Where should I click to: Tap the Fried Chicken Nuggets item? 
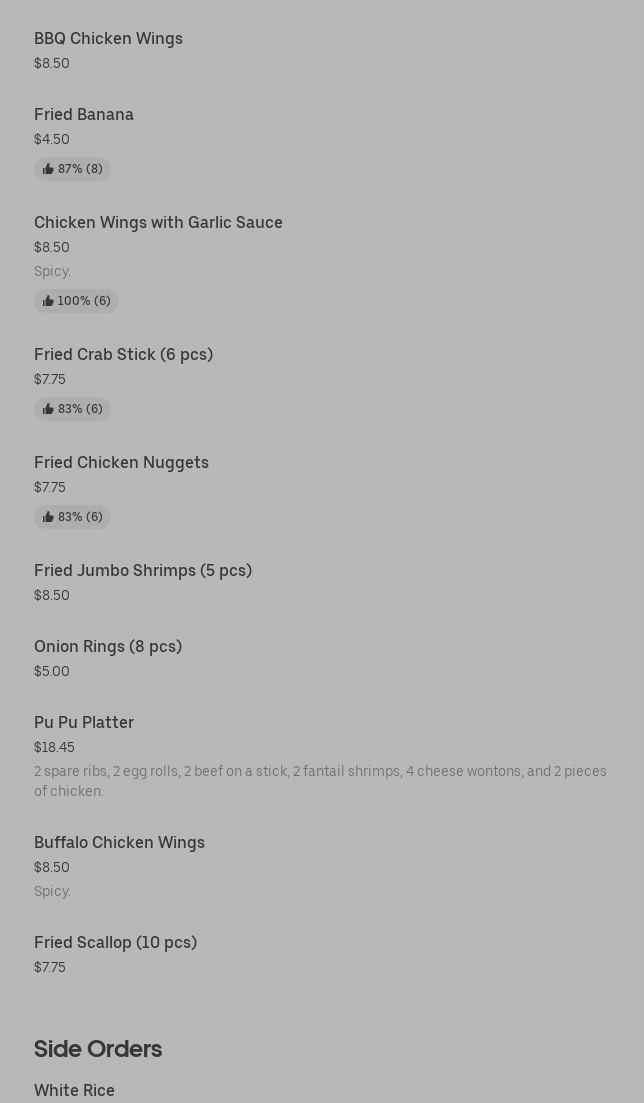tap(121, 462)
